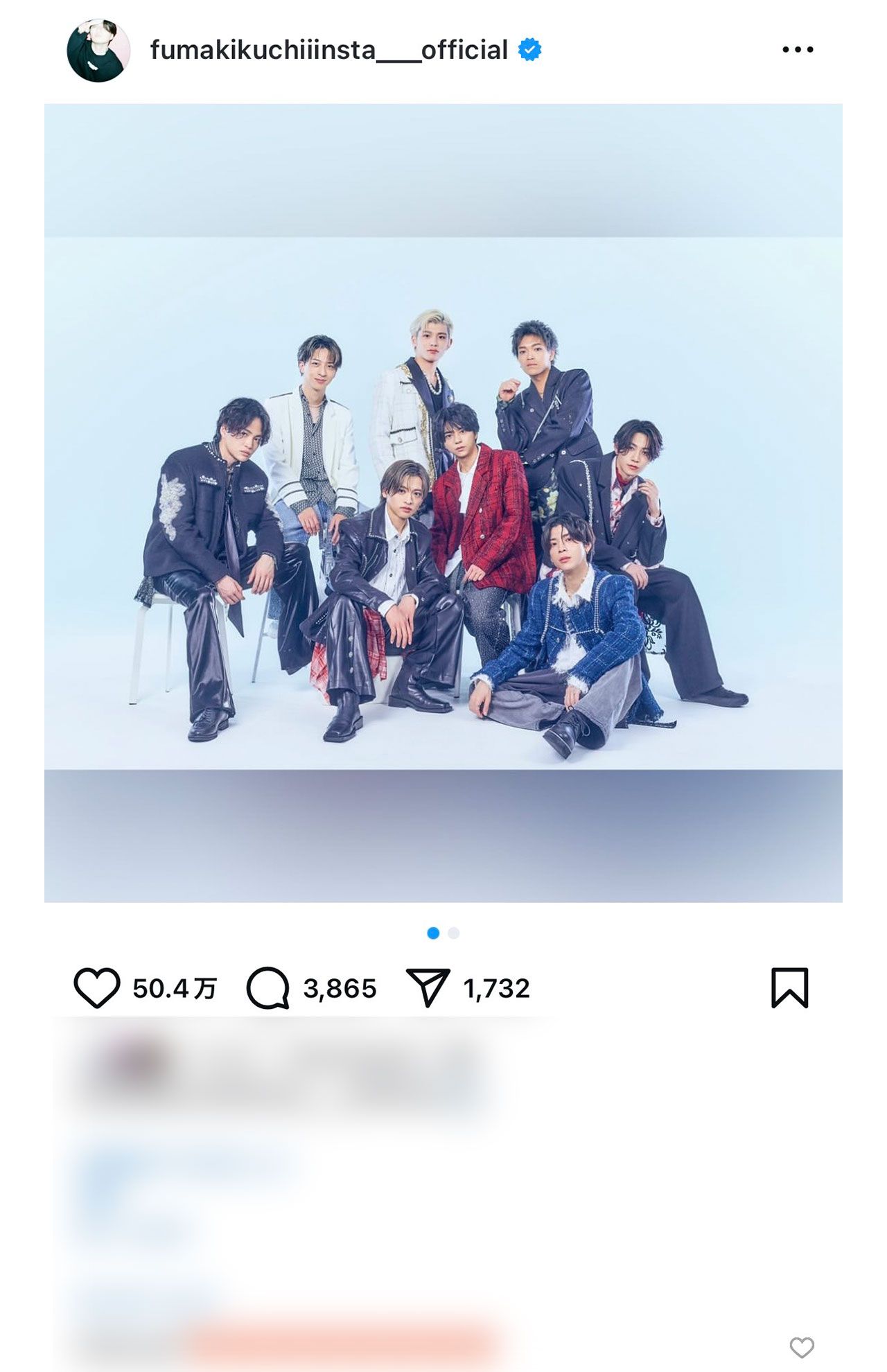The image size is (887, 1372).
Task: Open fumakikuchiiinsta___official profile picture
Action: [98, 51]
